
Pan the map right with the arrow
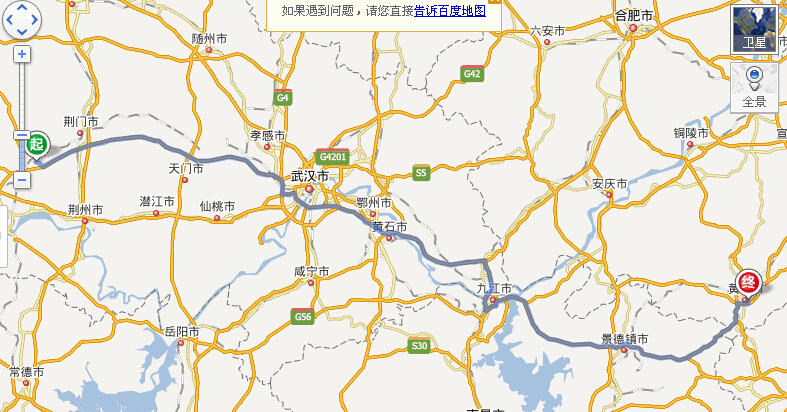[35, 19]
